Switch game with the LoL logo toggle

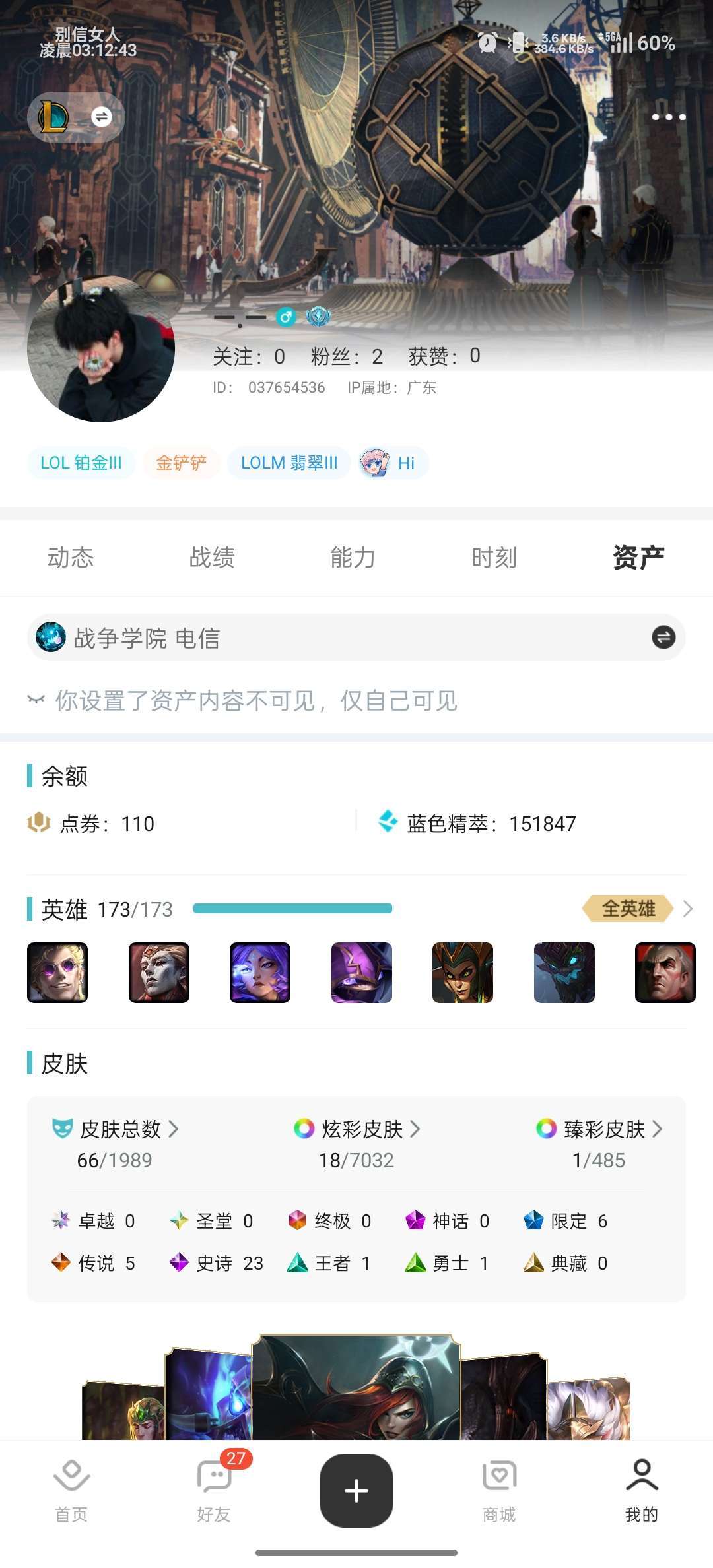(76, 117)
